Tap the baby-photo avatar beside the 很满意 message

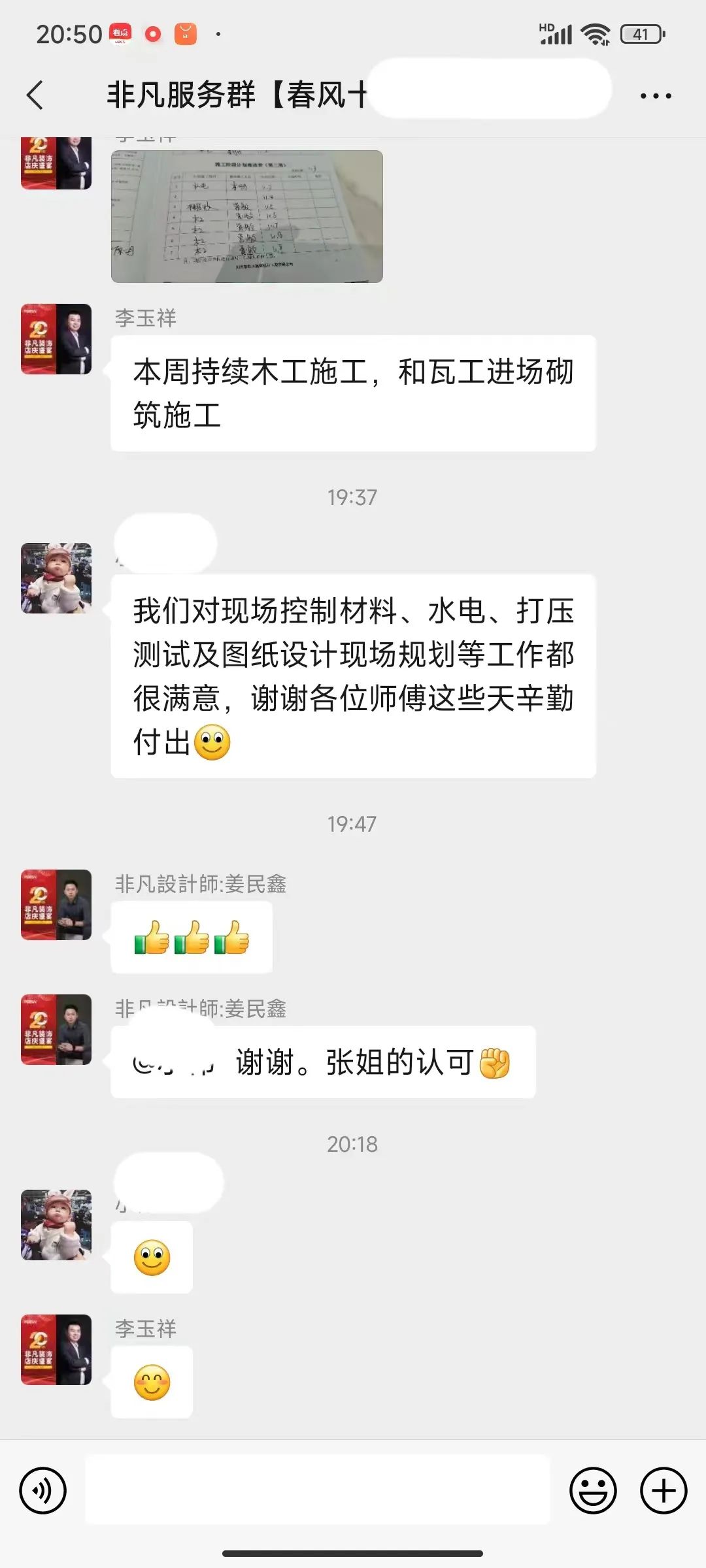click(x=56, y=578)
